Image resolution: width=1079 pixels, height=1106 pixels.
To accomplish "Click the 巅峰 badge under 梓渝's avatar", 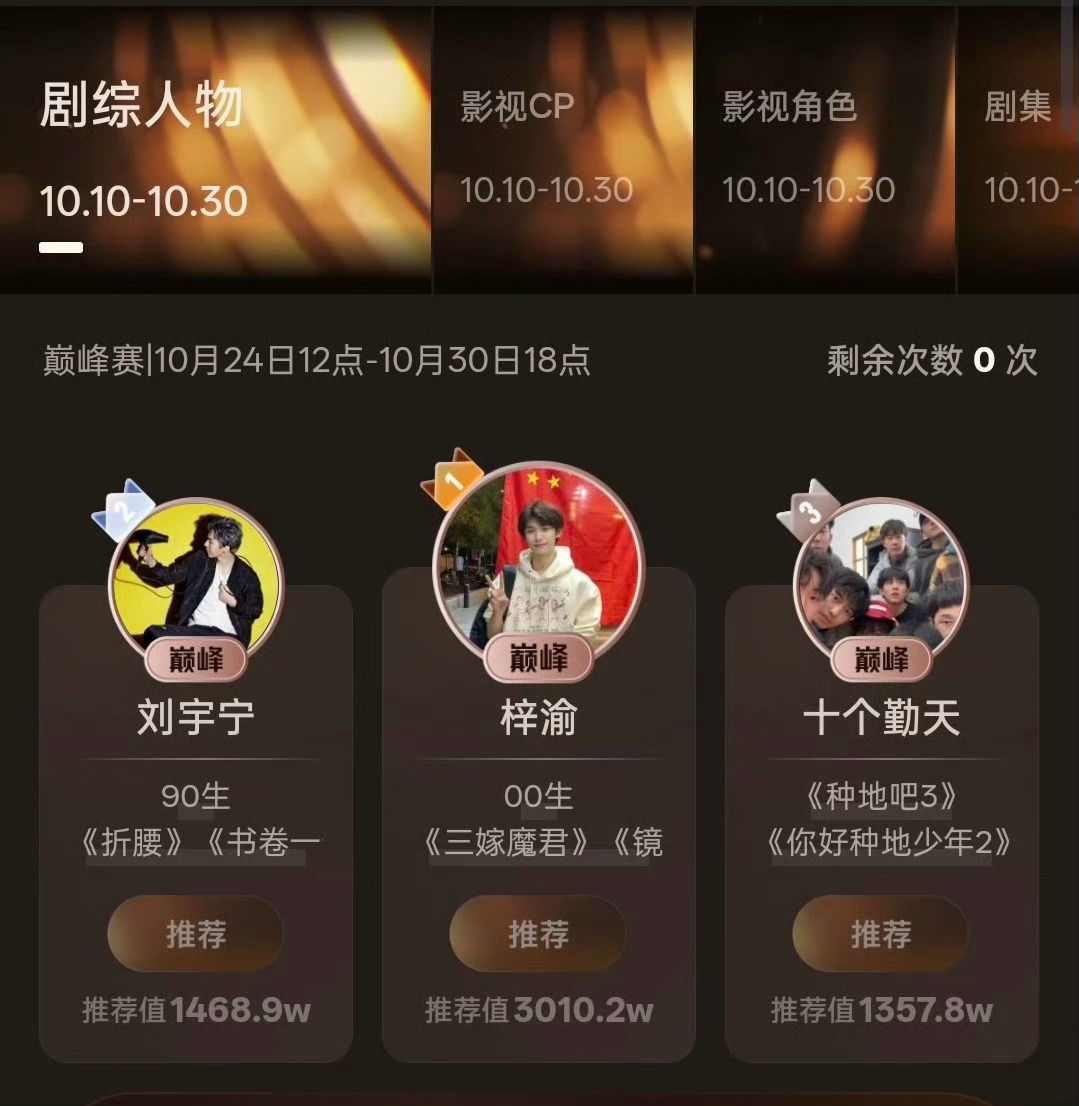I will point(538,657).
